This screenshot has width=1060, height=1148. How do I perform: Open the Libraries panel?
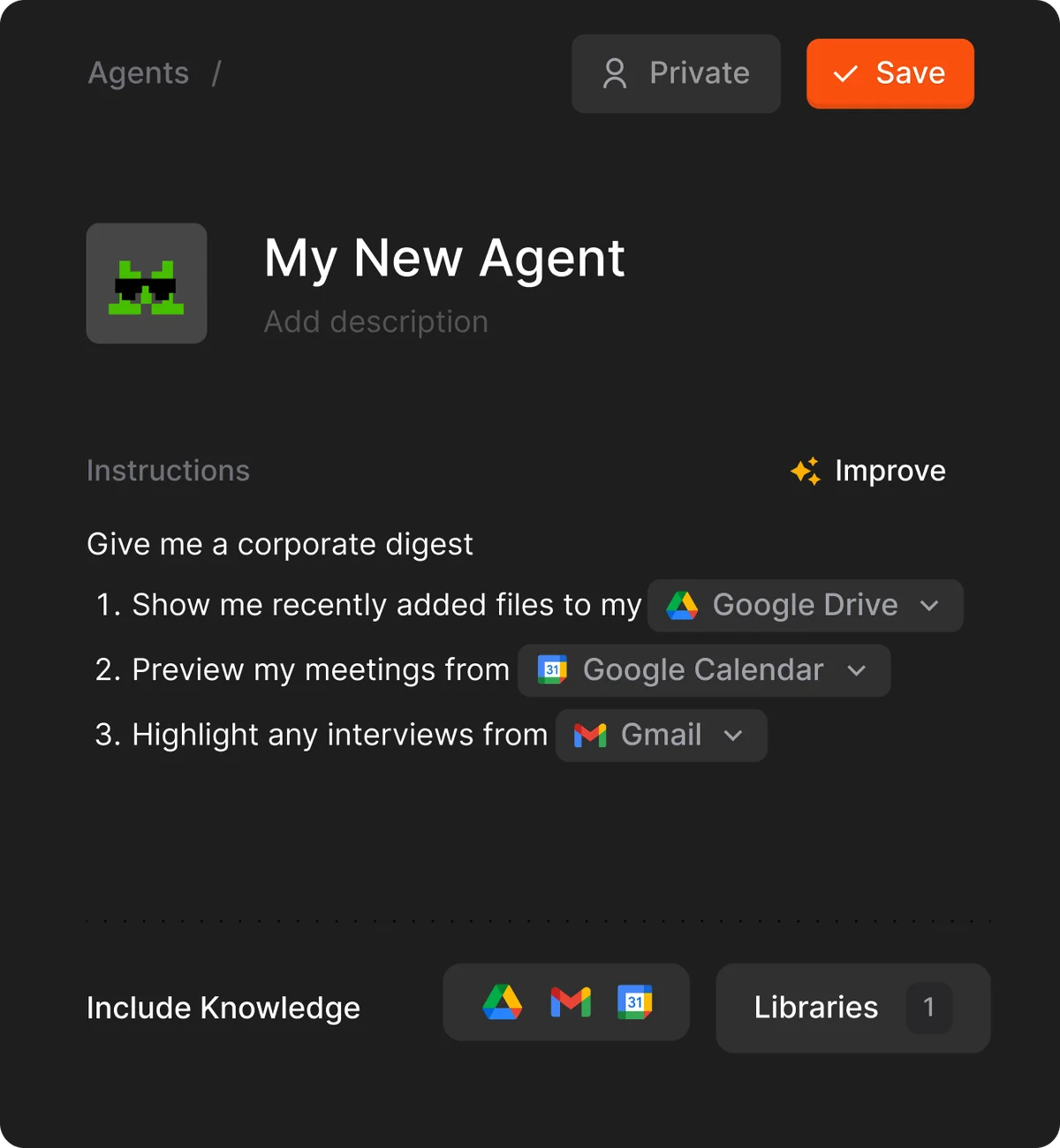815,1008
